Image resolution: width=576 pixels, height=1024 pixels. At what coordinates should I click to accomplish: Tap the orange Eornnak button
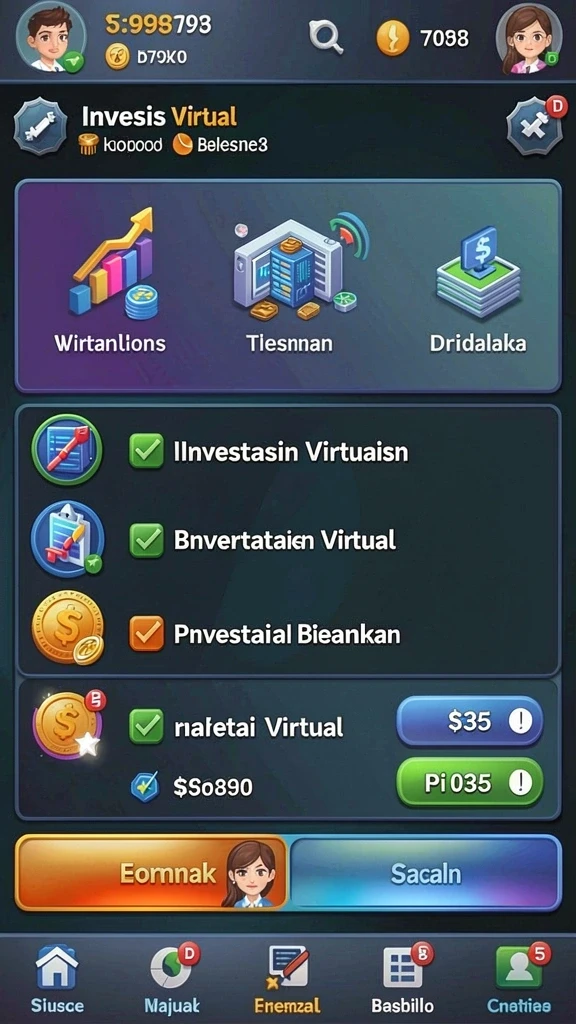coord(151,873)
